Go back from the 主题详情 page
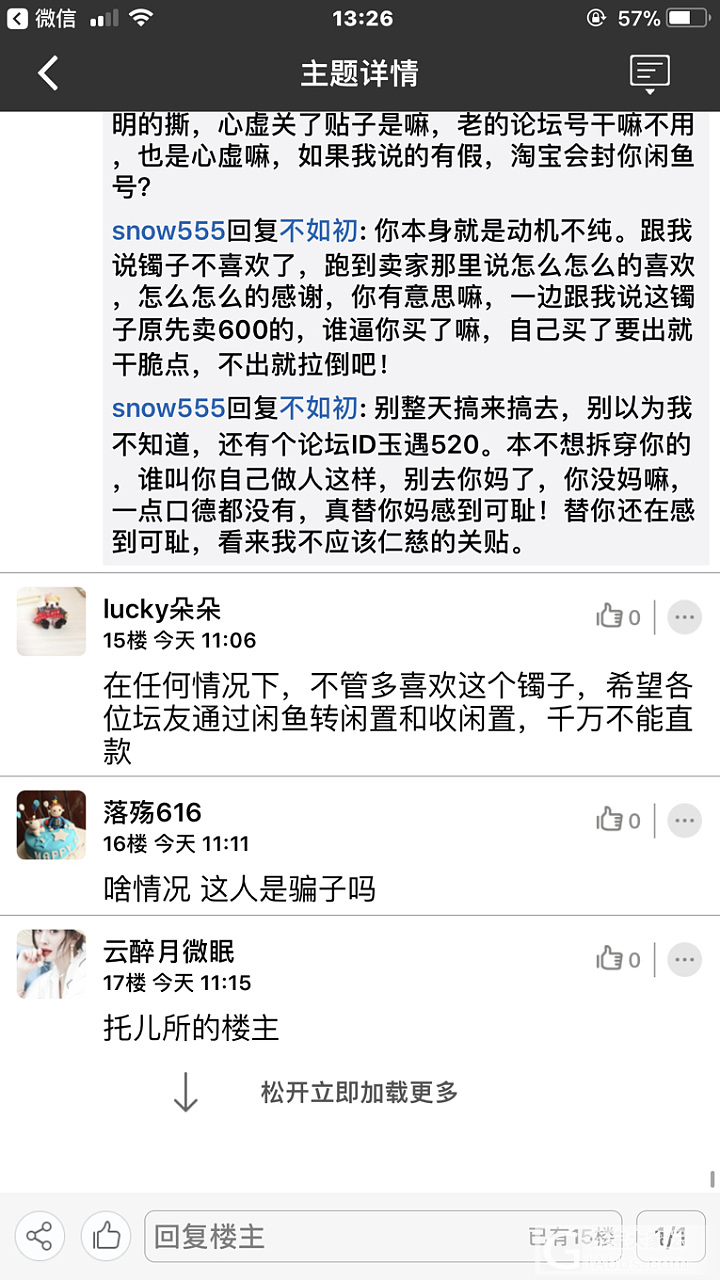The height and width of the screenshot is (1280, 720). (48, 73)
